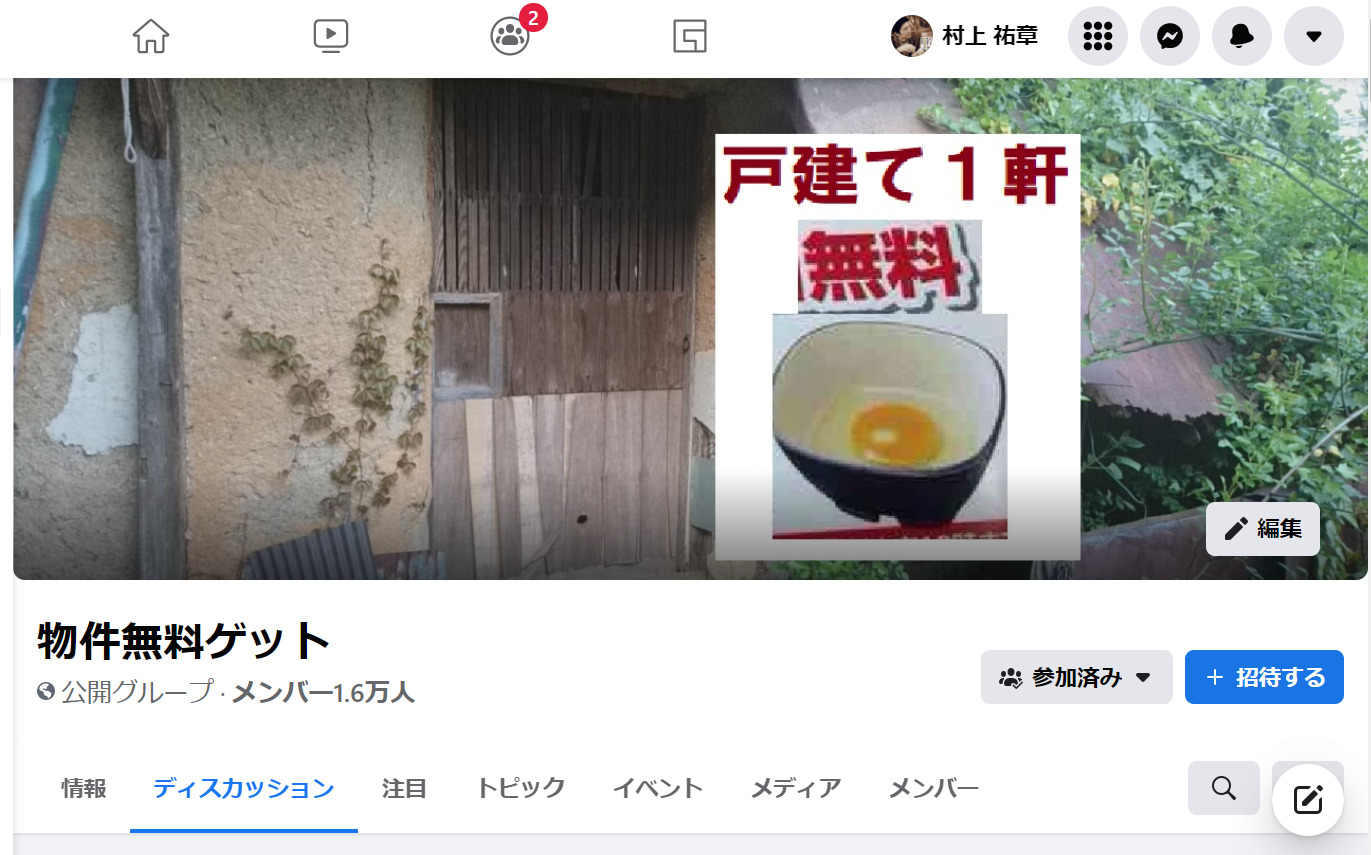Image resolution: width=1371 pixels, height=855 pixels.
Task: Expand the account dropdown arrow
Action: pyautogui.click(x=1314, y=37)
